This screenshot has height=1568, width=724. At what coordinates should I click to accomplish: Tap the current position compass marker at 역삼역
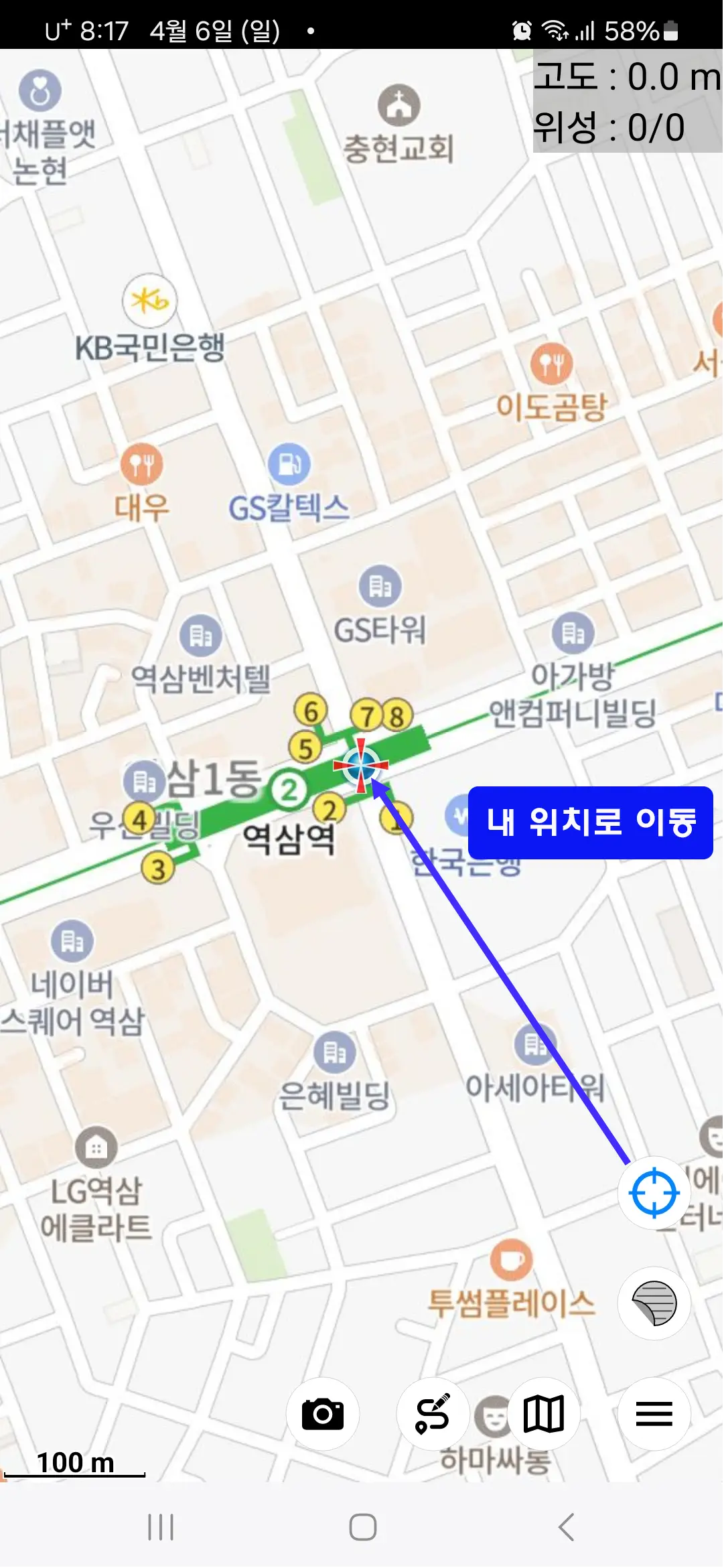[x=362, y=764]
